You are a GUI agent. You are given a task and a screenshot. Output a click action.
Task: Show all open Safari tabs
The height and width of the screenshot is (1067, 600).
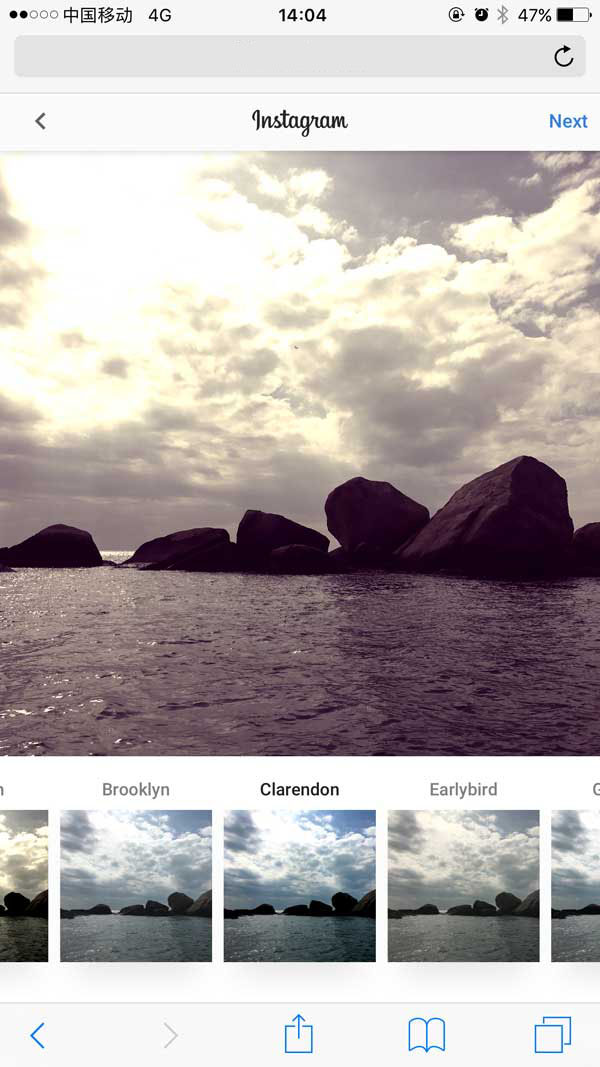[x=552, y=1035]
